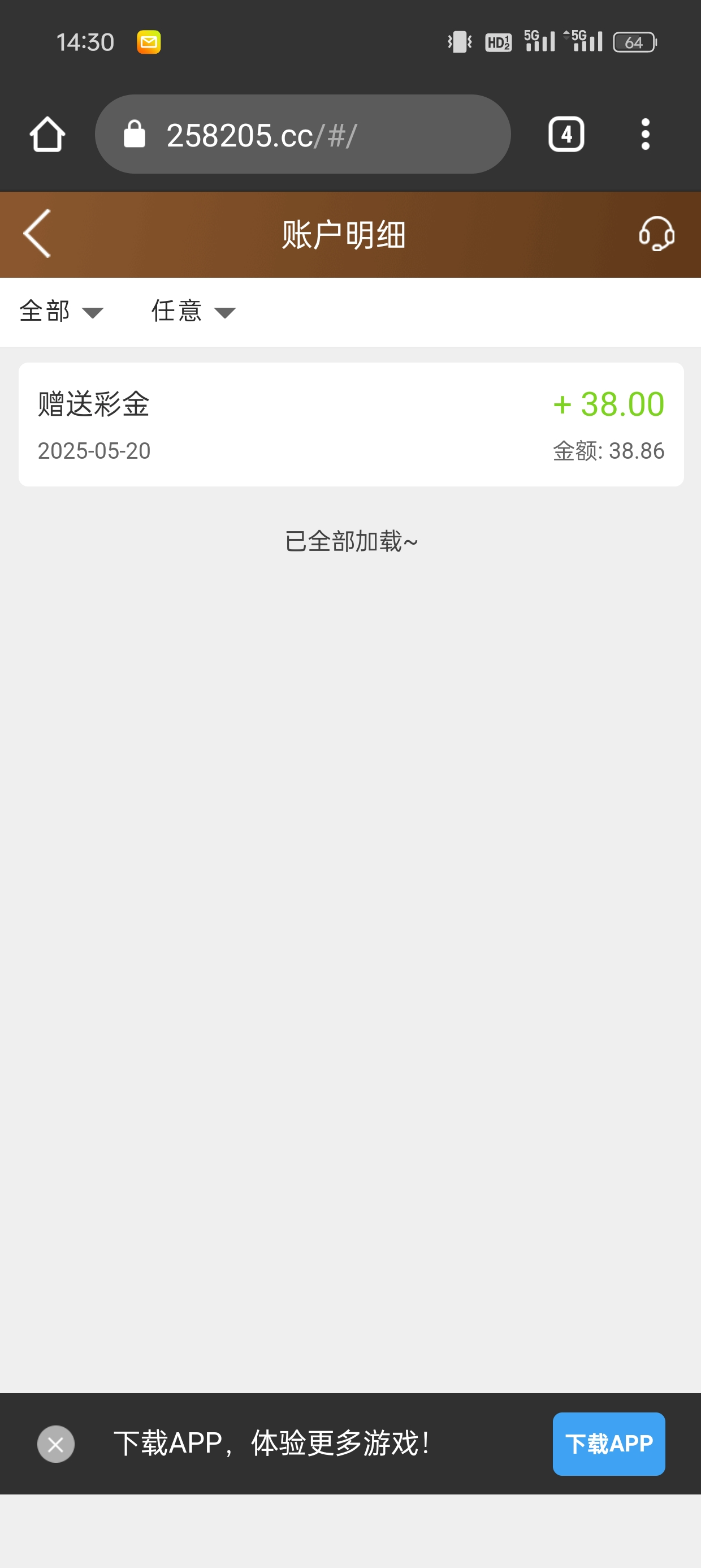Image resolution: width=701 pixels, height=1568 pixels.
Task: Open the browser overflow menu
Action: point(645,135)
